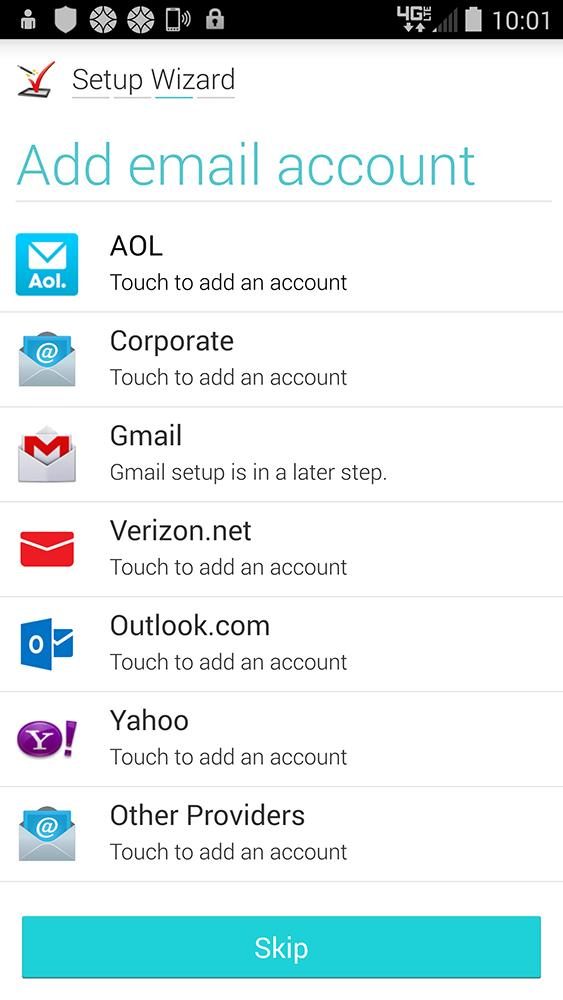Choose Other Providers for email setup

coord(281,834)
